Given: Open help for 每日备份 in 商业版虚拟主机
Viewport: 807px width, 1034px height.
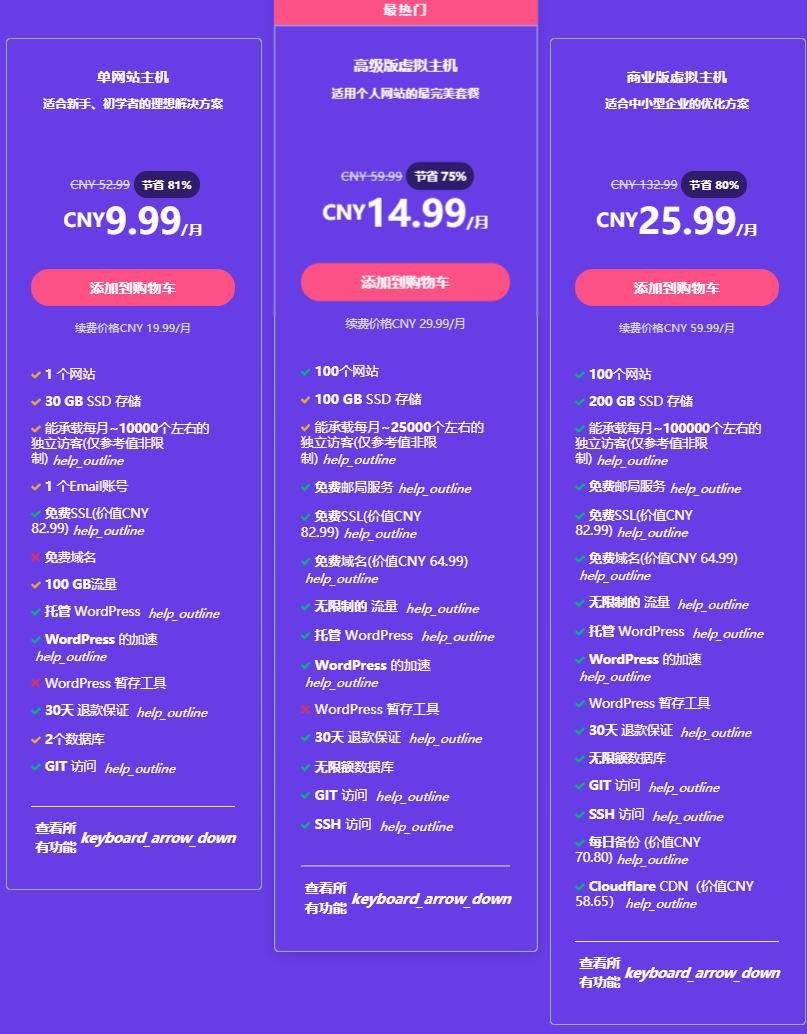Looking at the screenshot, I should [x=653, y=860].
